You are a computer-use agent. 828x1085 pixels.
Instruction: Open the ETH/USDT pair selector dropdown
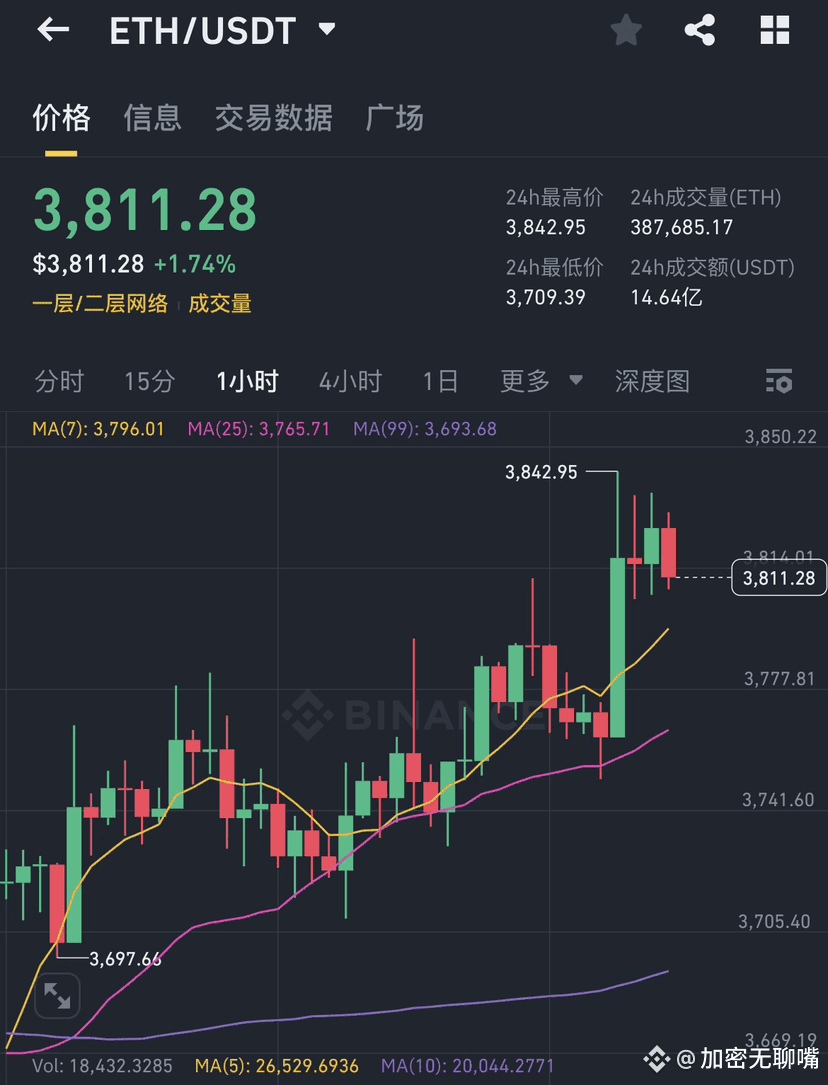click(x=326, y=30)
